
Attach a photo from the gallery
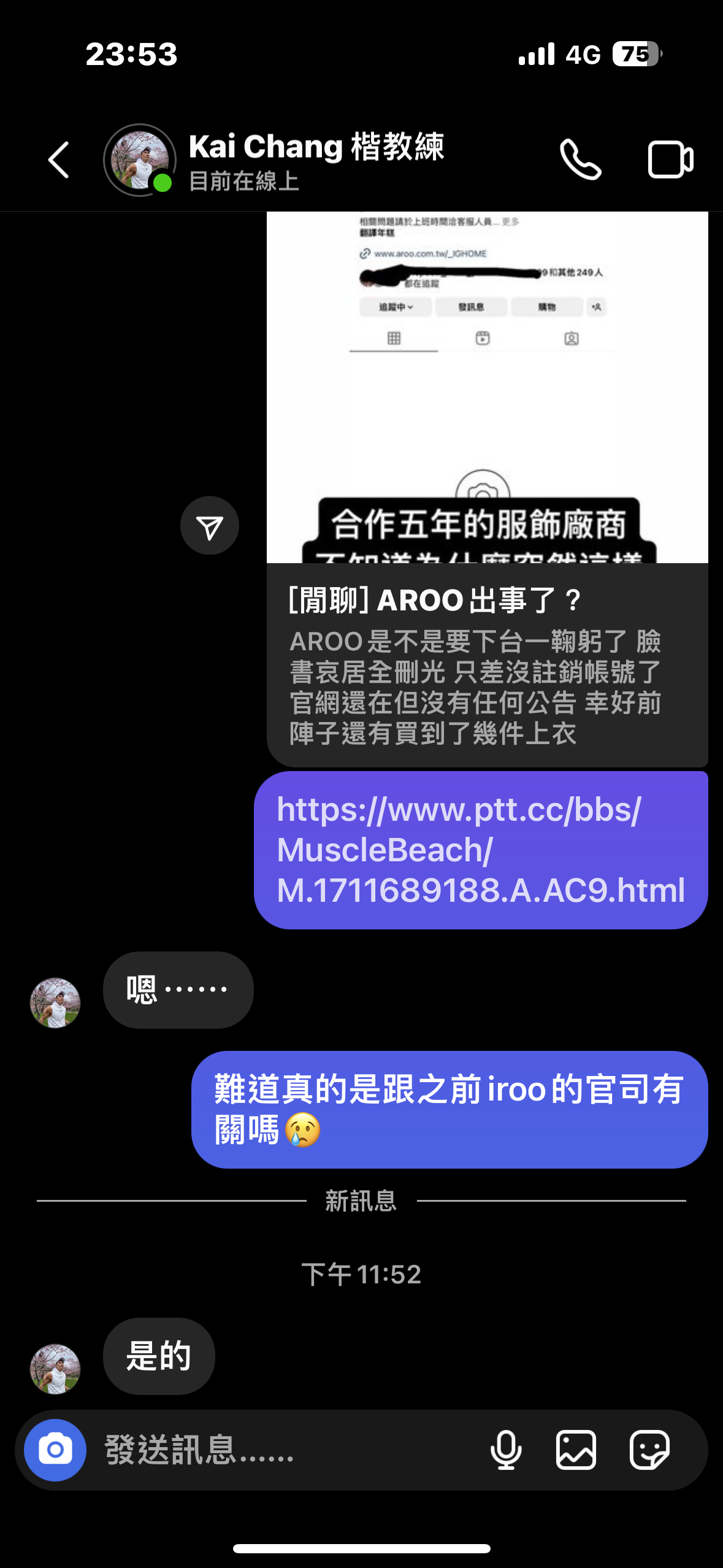pyautogui.click(x=576, y=1450)
